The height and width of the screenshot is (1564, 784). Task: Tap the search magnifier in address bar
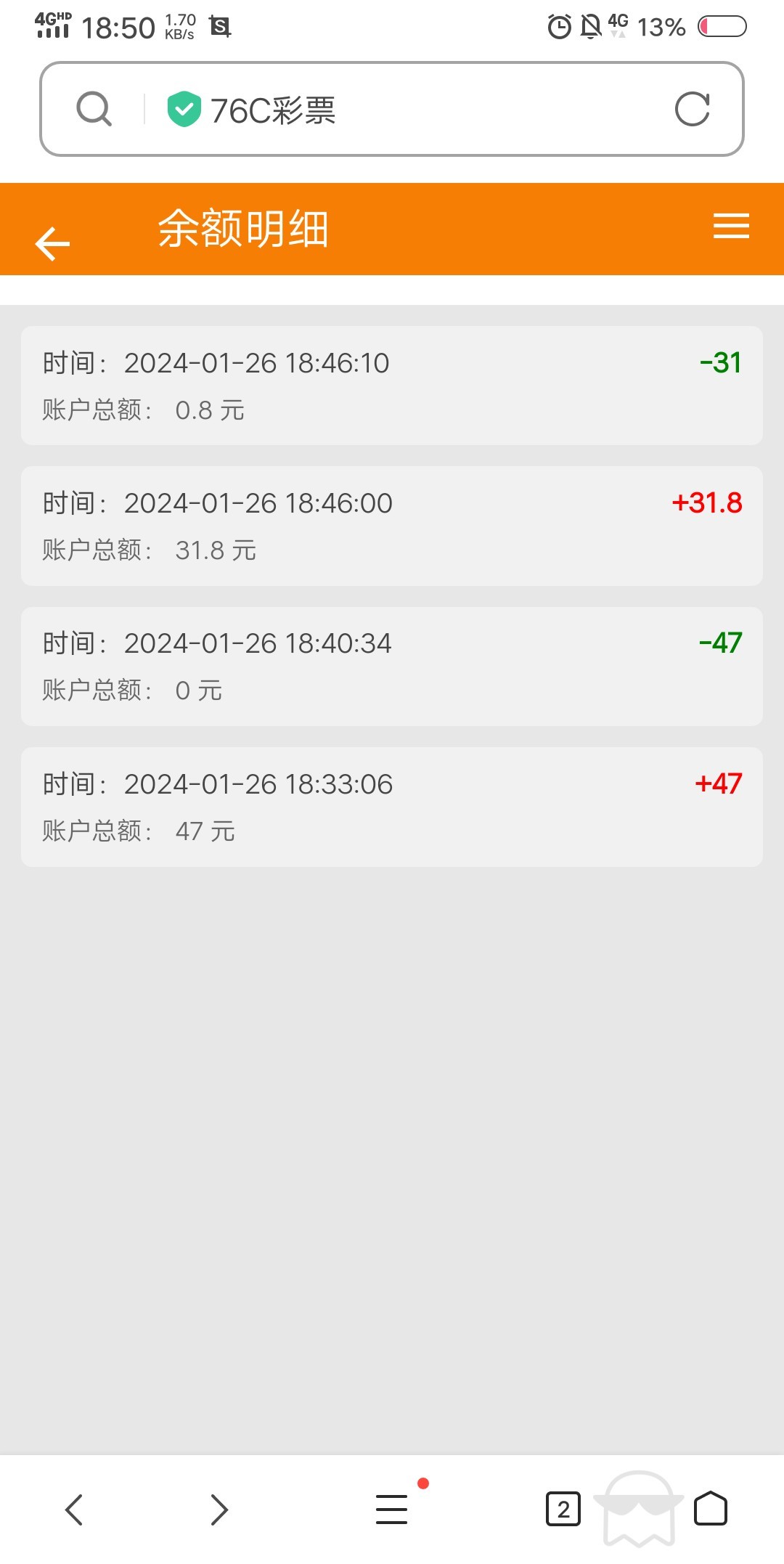pos(94,110)
